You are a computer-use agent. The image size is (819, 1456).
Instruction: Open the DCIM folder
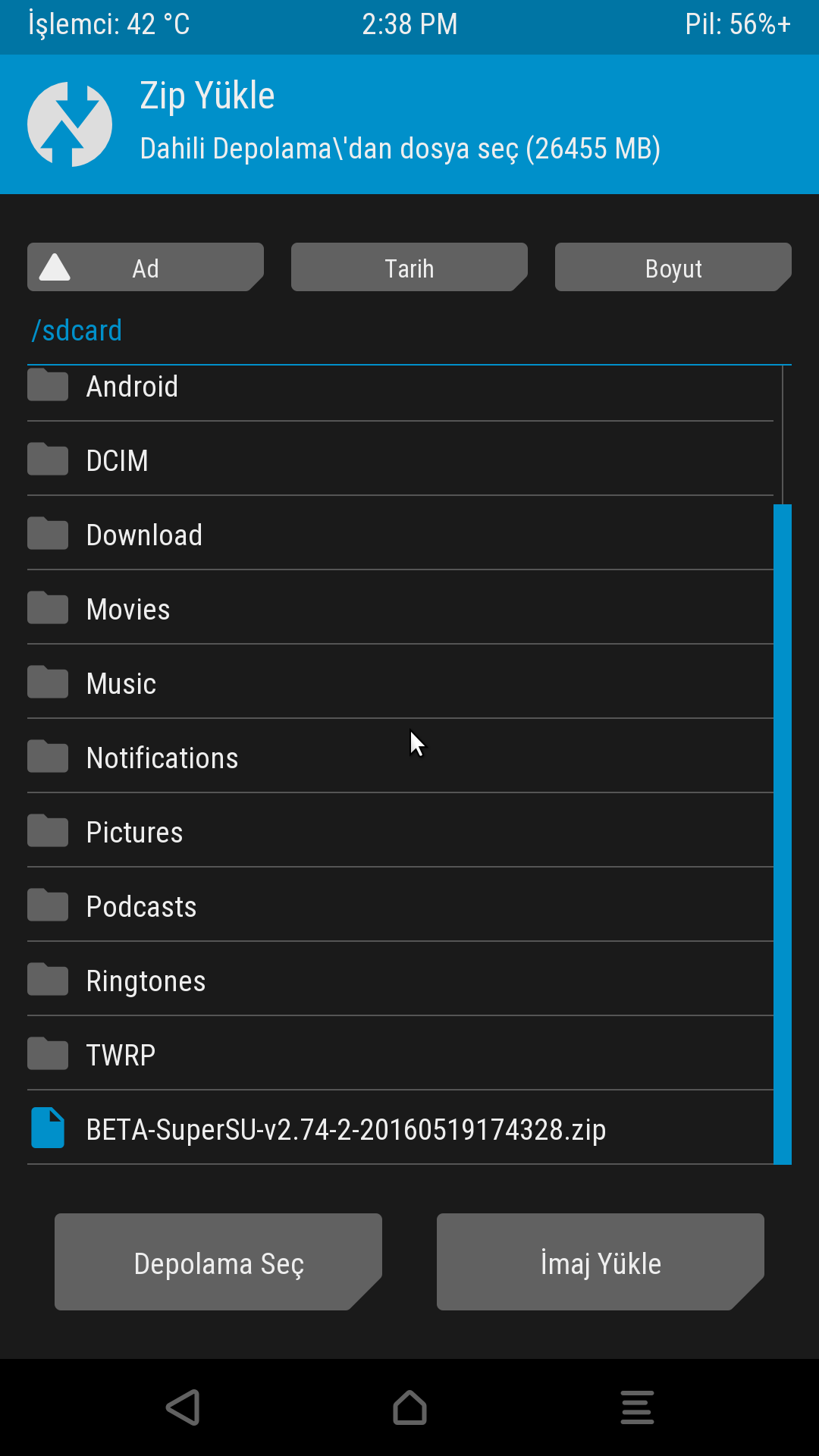click(118, 460)
